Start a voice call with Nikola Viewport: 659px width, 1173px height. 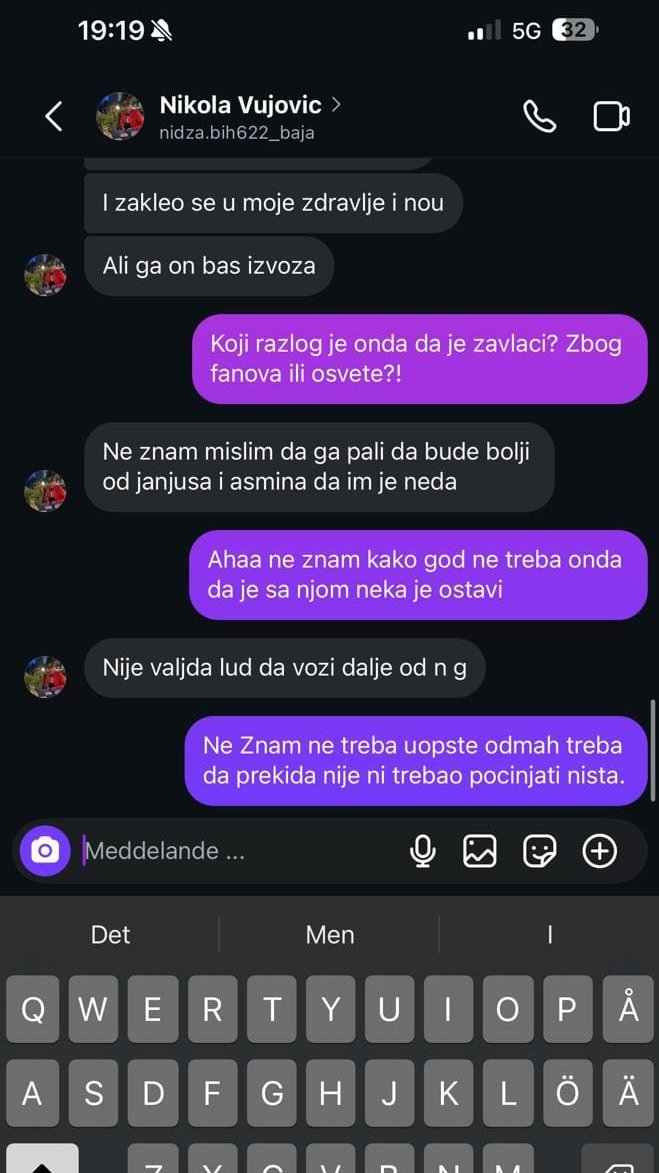pos(539,116)
